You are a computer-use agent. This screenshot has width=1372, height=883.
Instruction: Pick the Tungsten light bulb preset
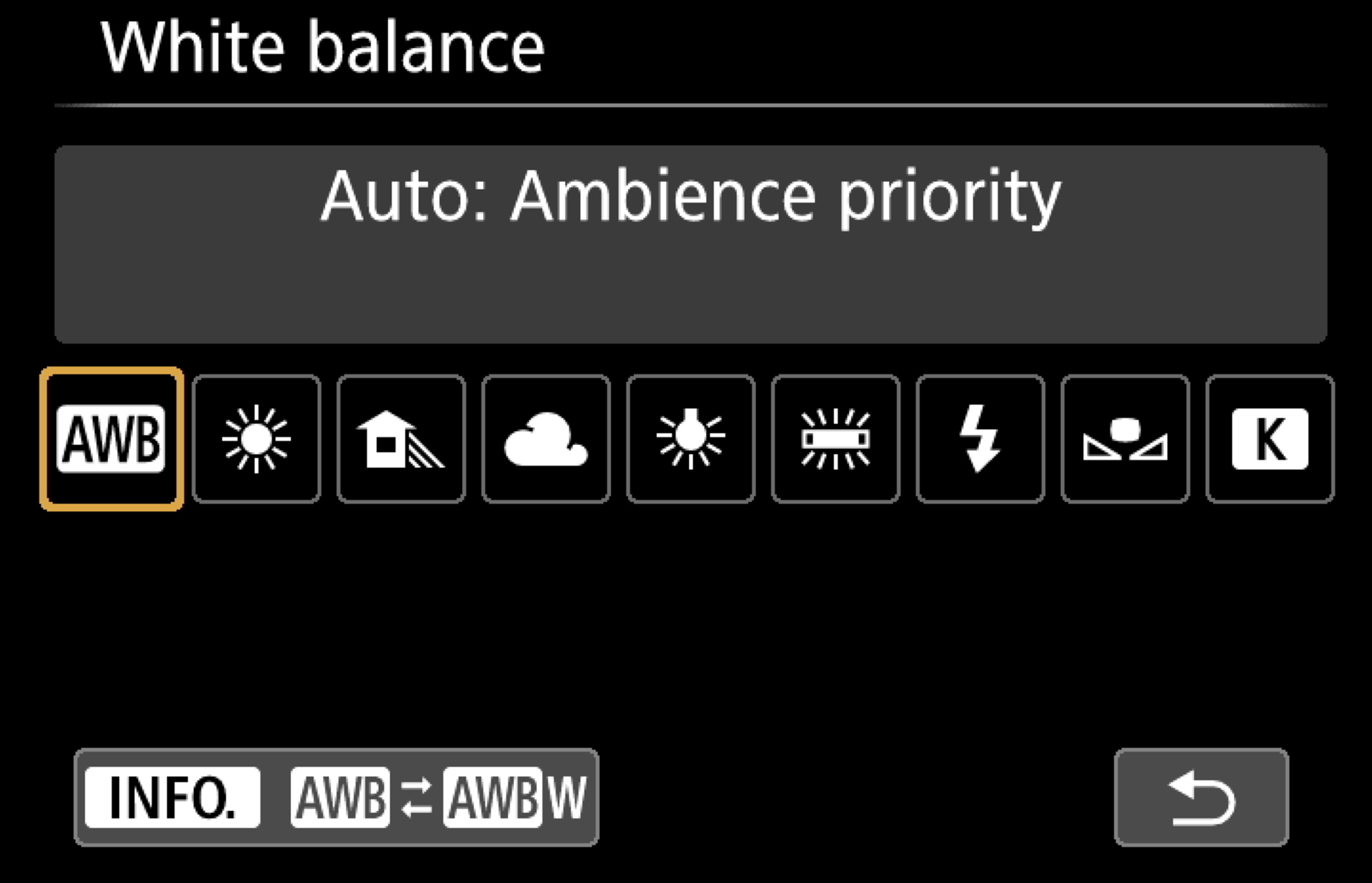click(691, 439)
